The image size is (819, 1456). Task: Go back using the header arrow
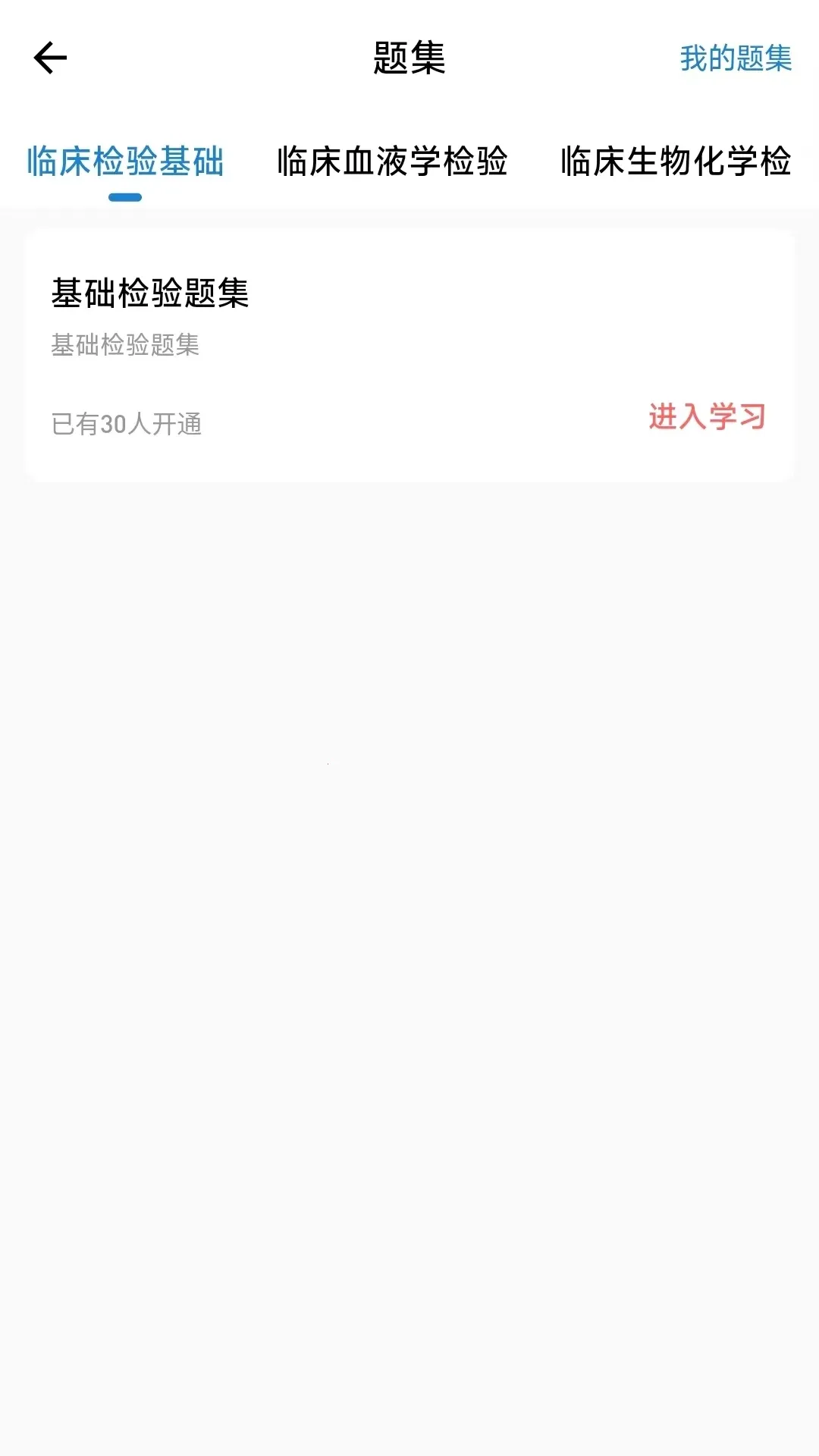(x=49, y=56)
